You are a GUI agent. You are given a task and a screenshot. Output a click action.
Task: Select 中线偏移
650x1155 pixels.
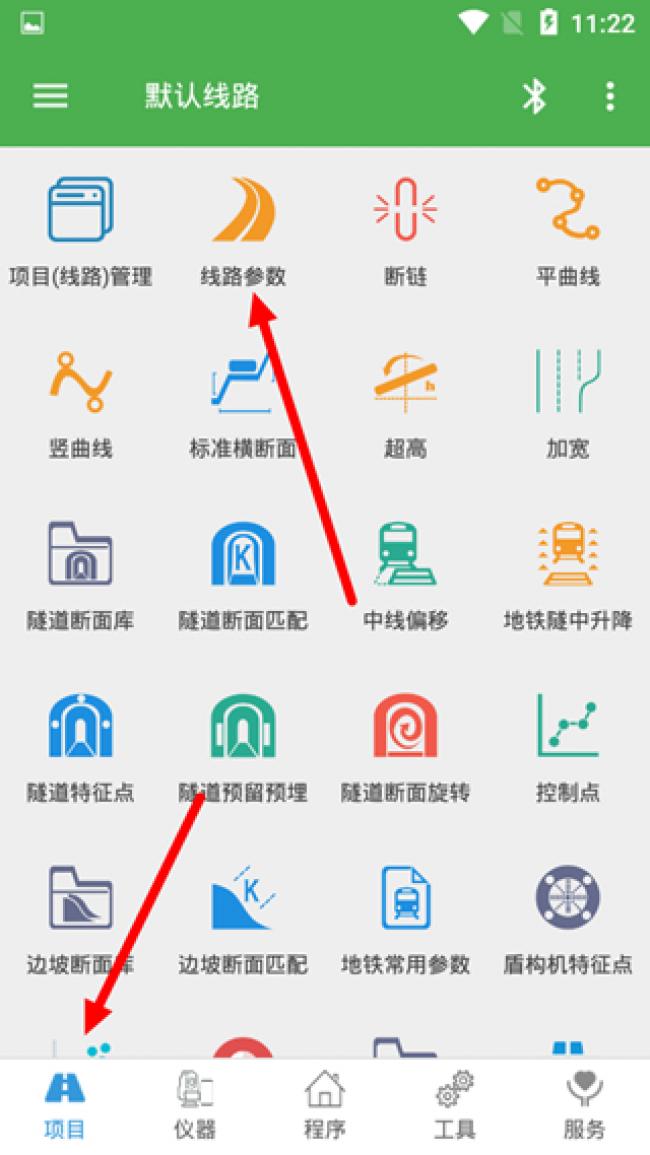point(405,576)
